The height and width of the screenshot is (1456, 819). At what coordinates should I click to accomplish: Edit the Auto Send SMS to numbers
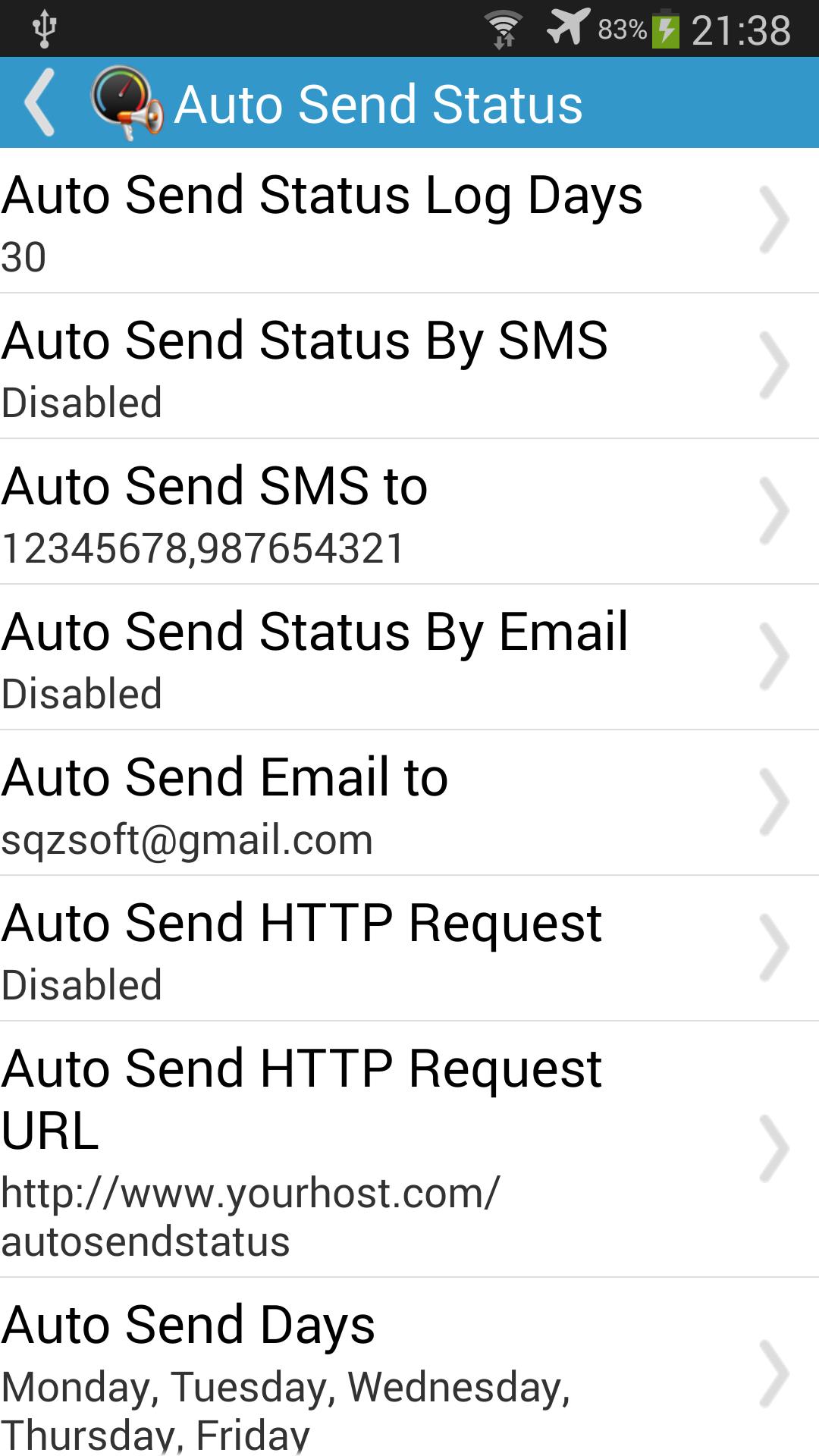409,512
